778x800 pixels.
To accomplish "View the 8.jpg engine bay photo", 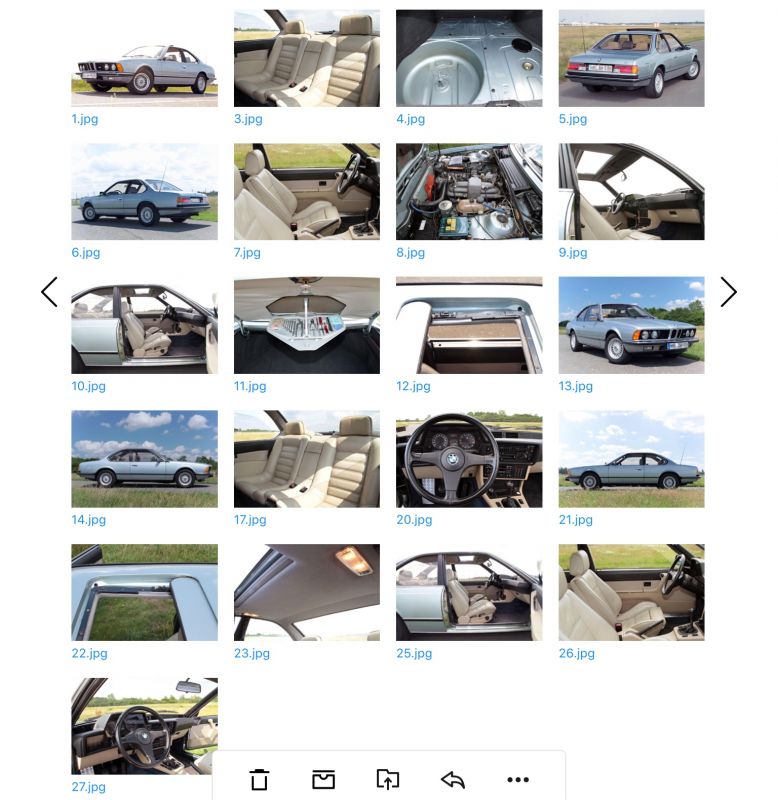I will (469, 191).
